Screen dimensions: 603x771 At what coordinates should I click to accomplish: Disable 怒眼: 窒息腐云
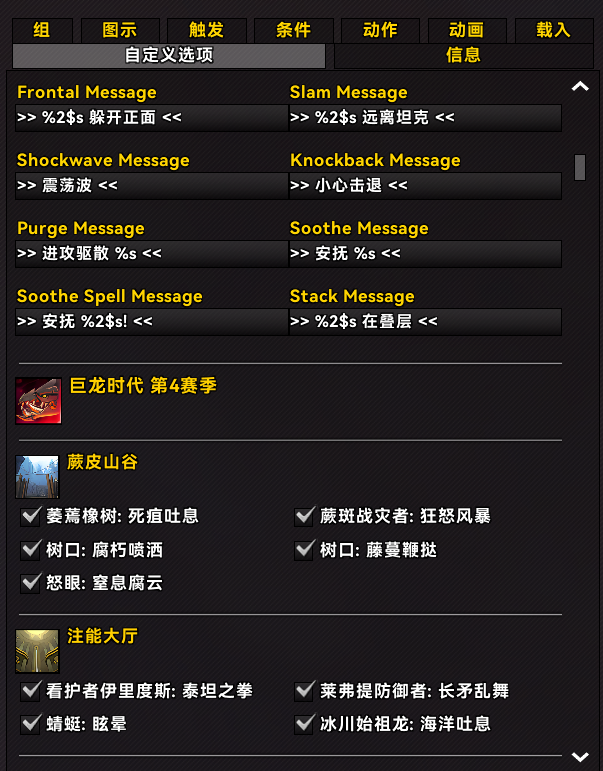(30, 582)
